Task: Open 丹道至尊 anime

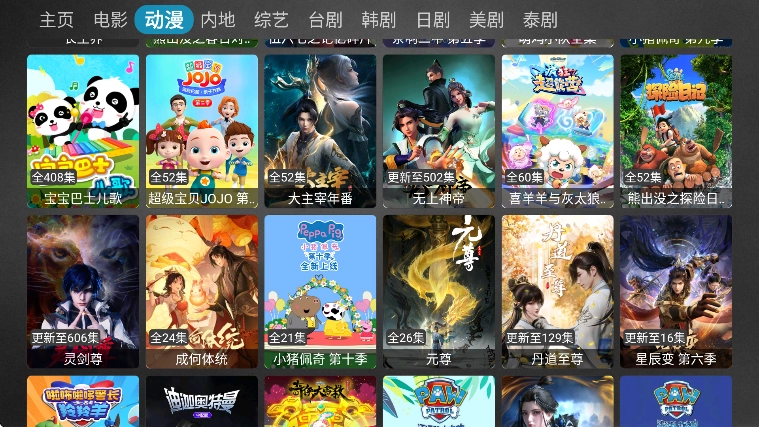Action: click(558, 291)
